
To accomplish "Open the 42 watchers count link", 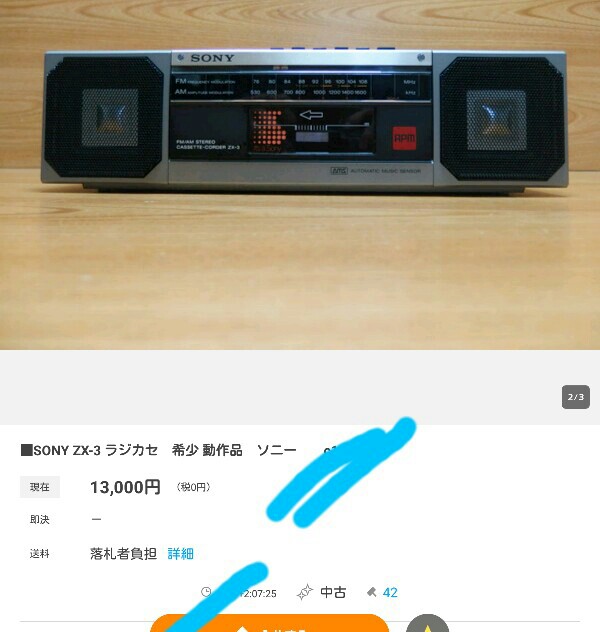I will (389, 592).
